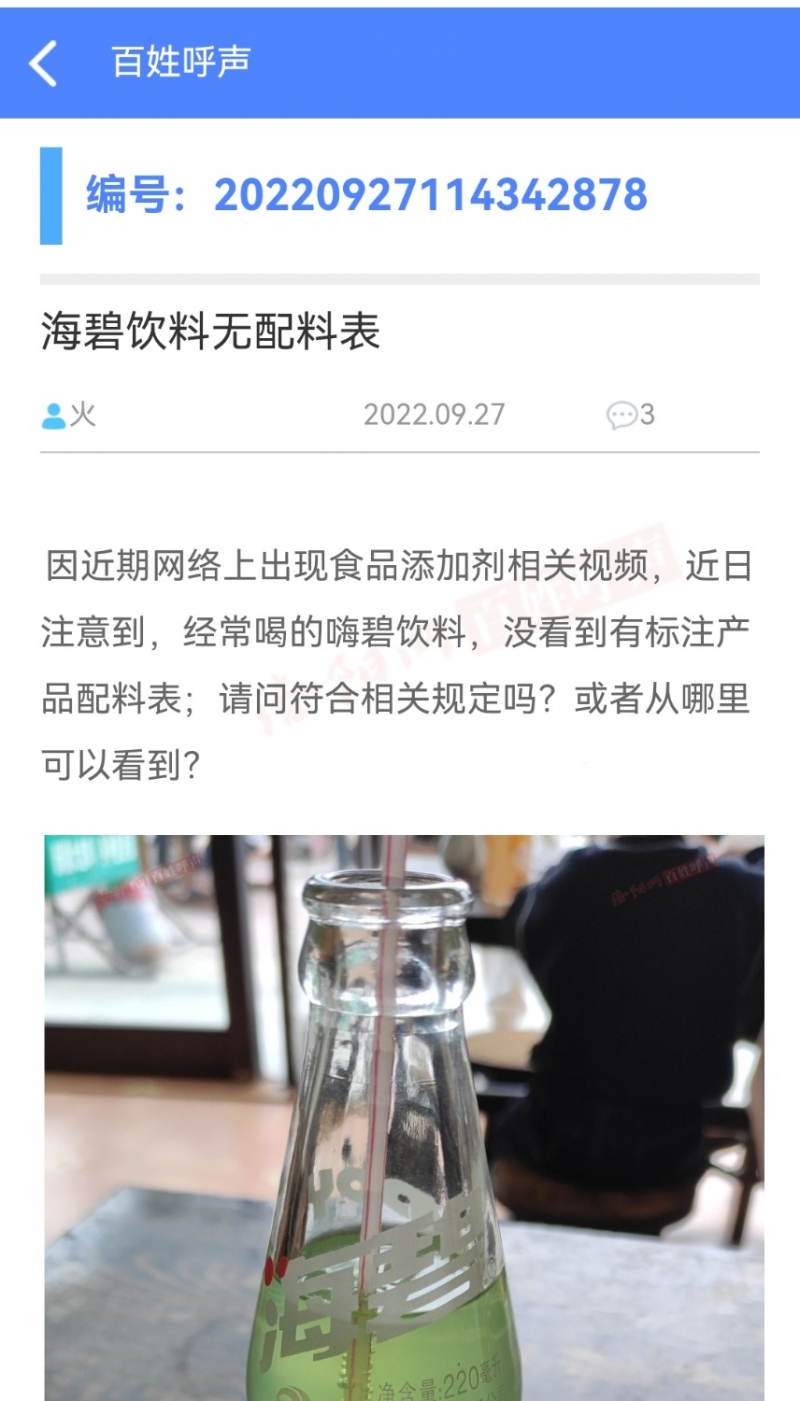Open comments via the speech bubble icon
Image resolution: width=800 pixels, height=1401 pixels.
622,414
